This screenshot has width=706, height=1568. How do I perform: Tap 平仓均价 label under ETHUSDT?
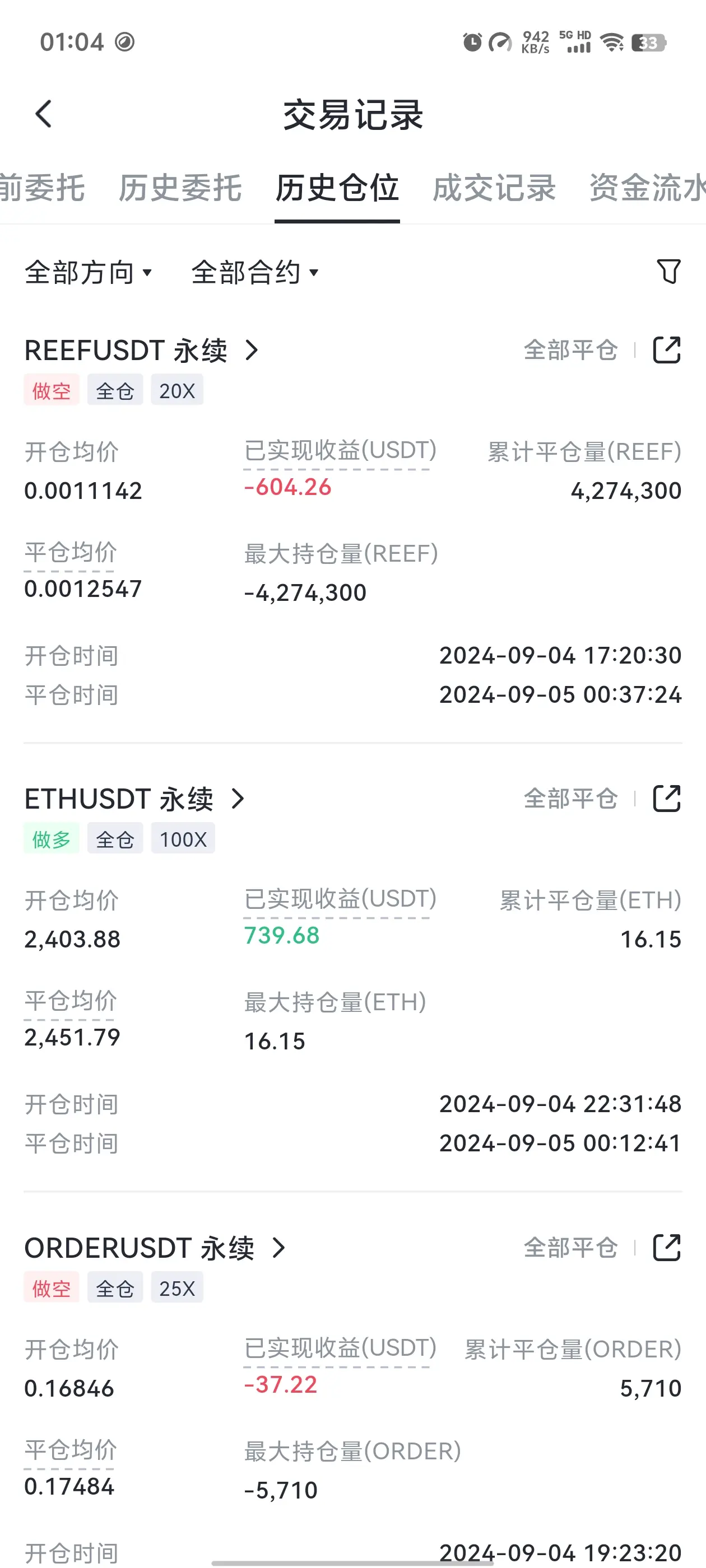click(x=71, y=1001)
